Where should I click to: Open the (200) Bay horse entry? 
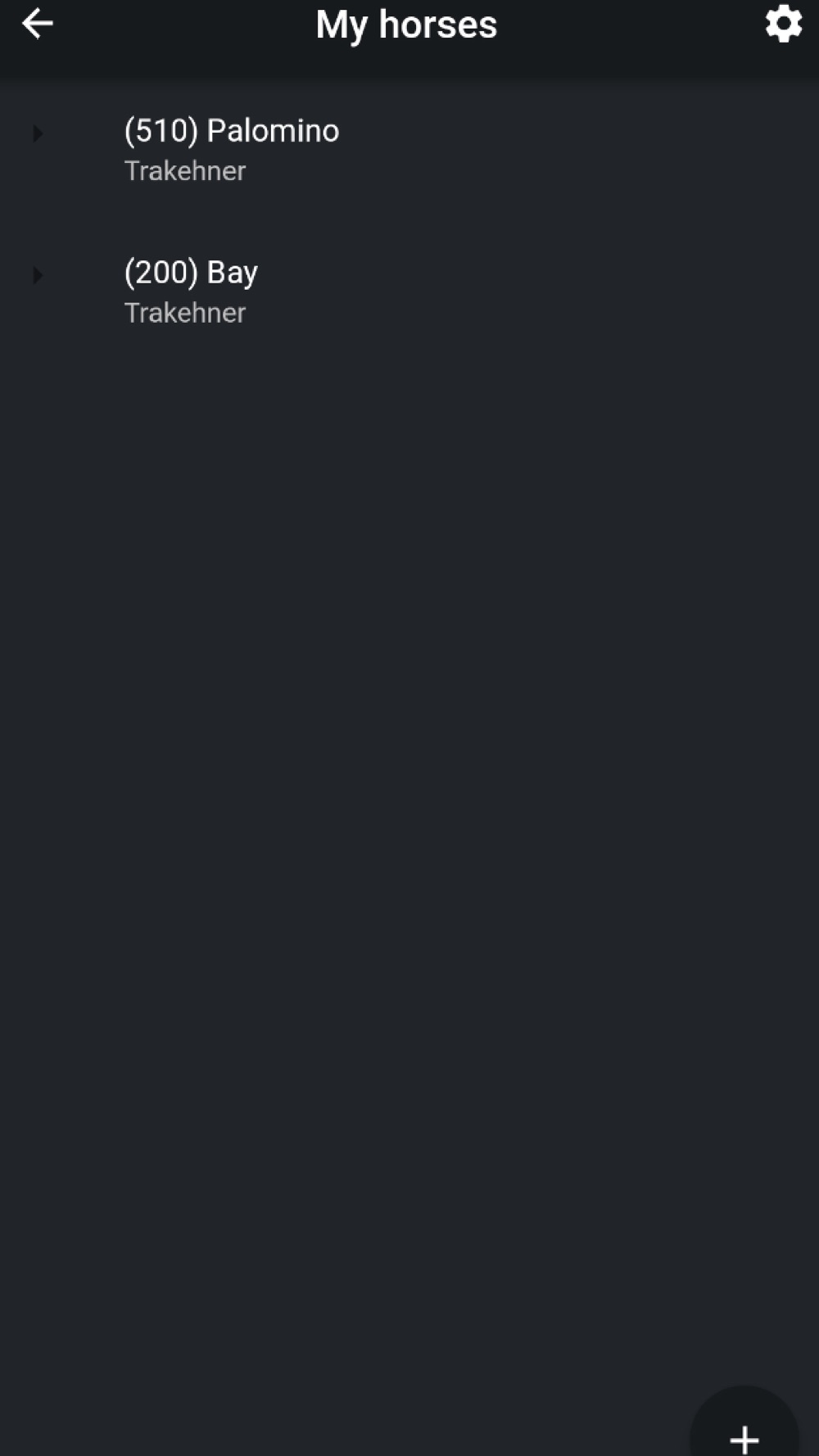tap(409, 292)
